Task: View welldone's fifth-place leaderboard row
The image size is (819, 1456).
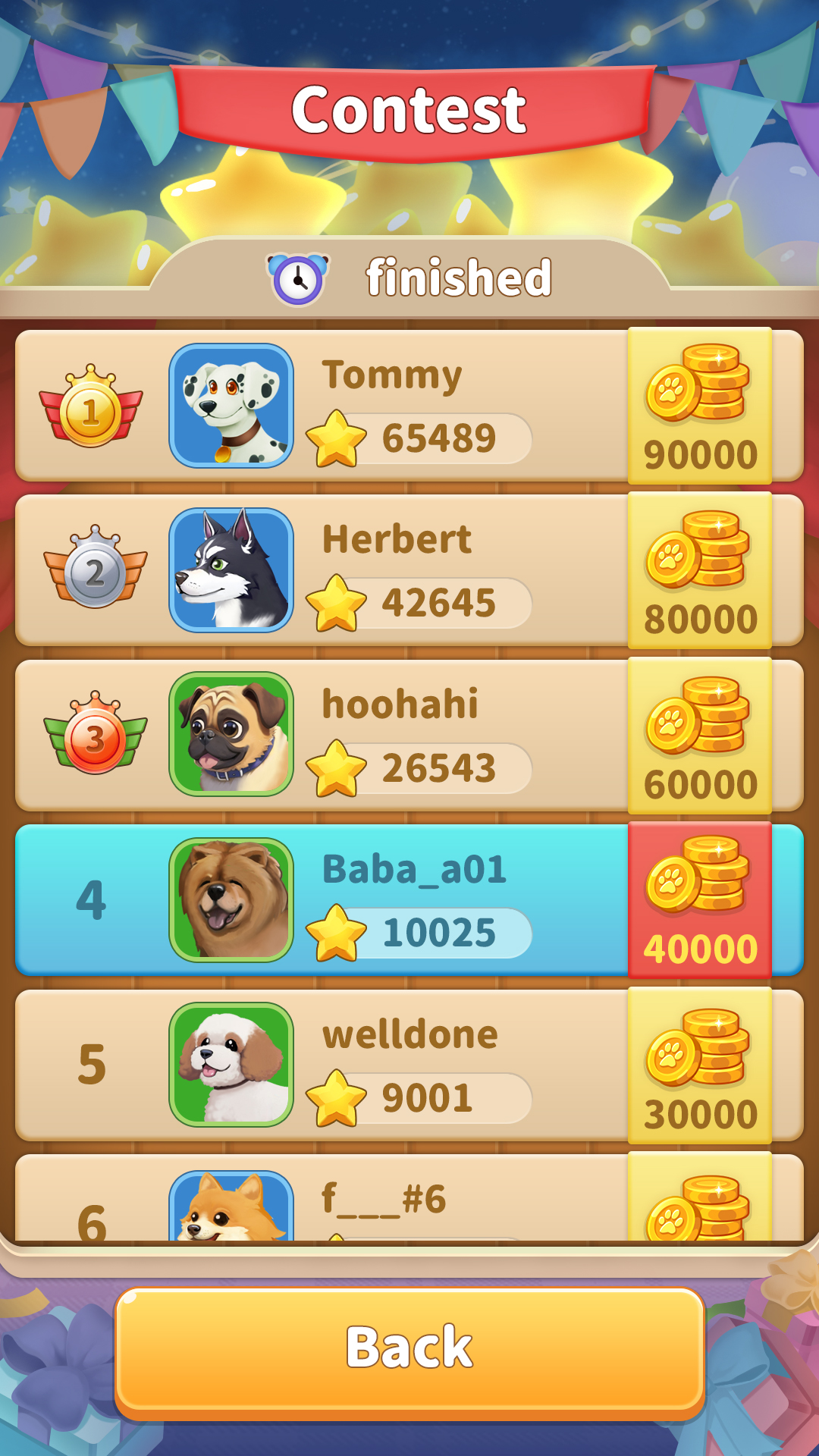Action: coord(409,1065)
